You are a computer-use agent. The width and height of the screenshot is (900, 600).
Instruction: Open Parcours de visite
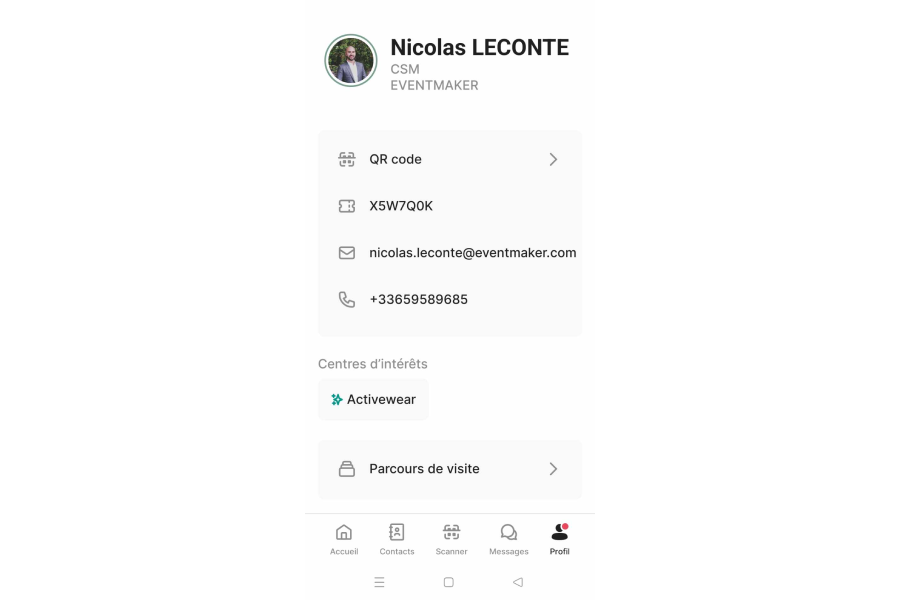click(x=449, y=469)
